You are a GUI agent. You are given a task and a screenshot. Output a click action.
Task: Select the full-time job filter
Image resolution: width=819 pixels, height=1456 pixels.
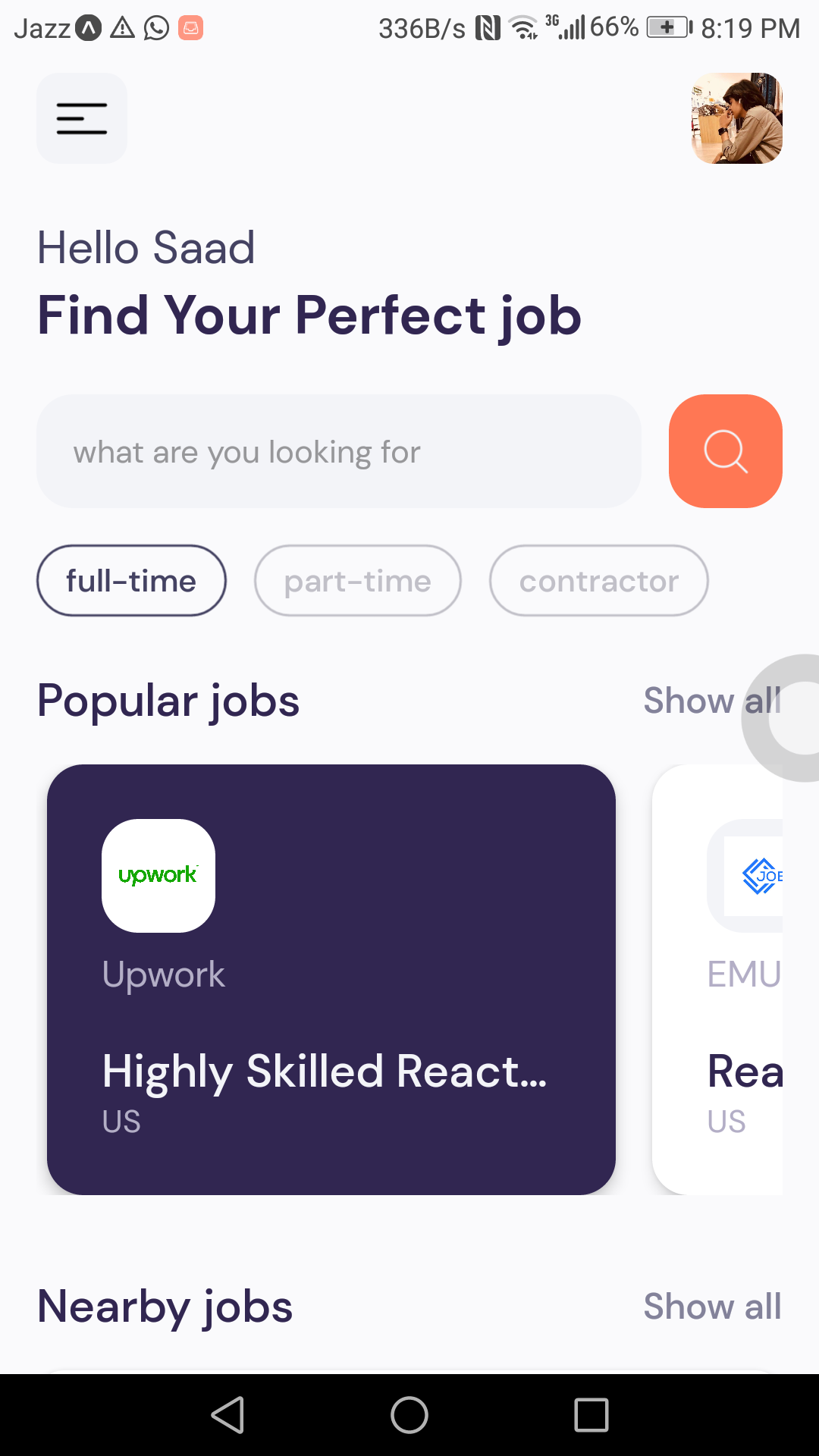(x=130, y=580)
